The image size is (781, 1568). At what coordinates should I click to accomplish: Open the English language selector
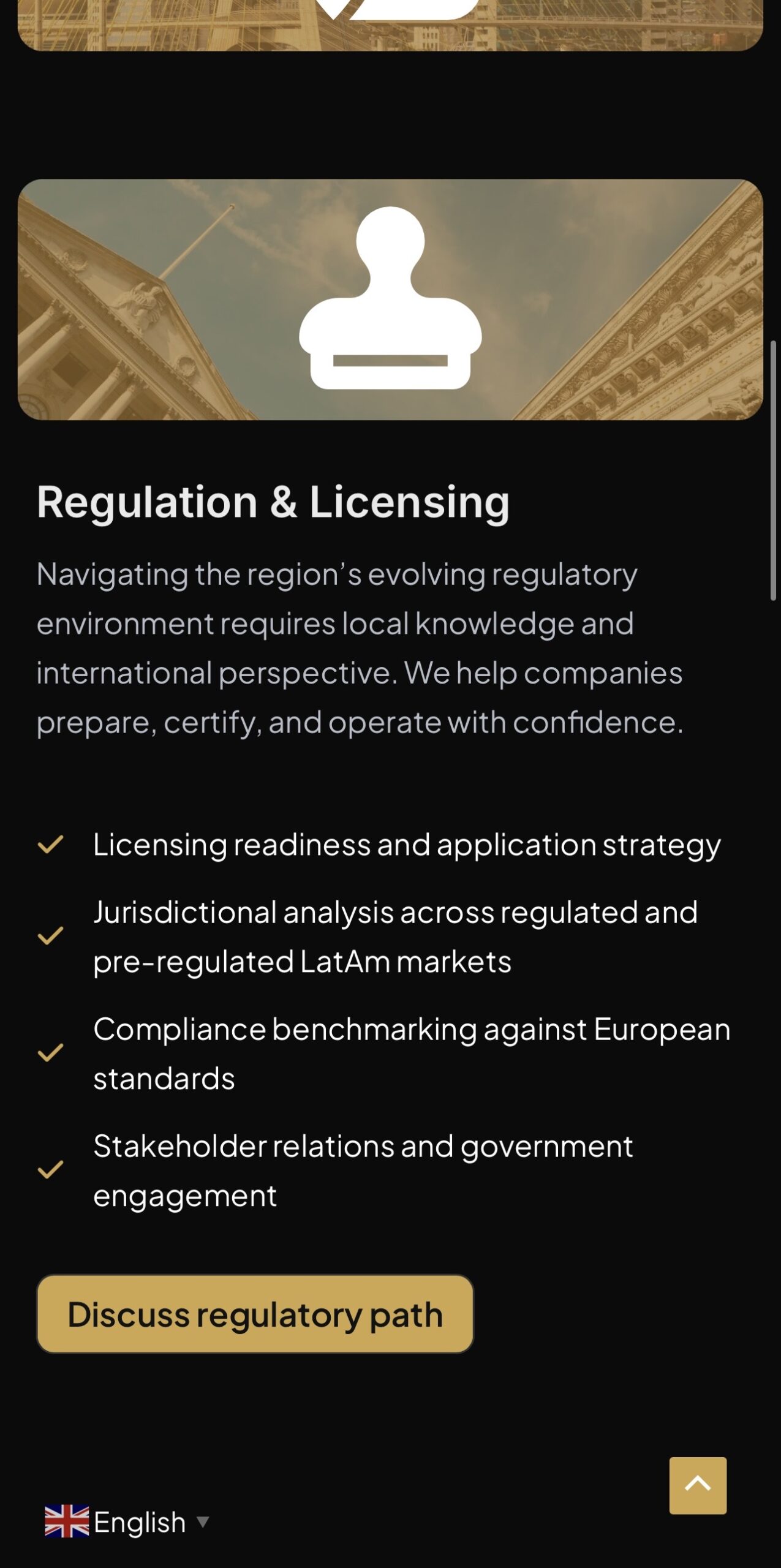127,1522
